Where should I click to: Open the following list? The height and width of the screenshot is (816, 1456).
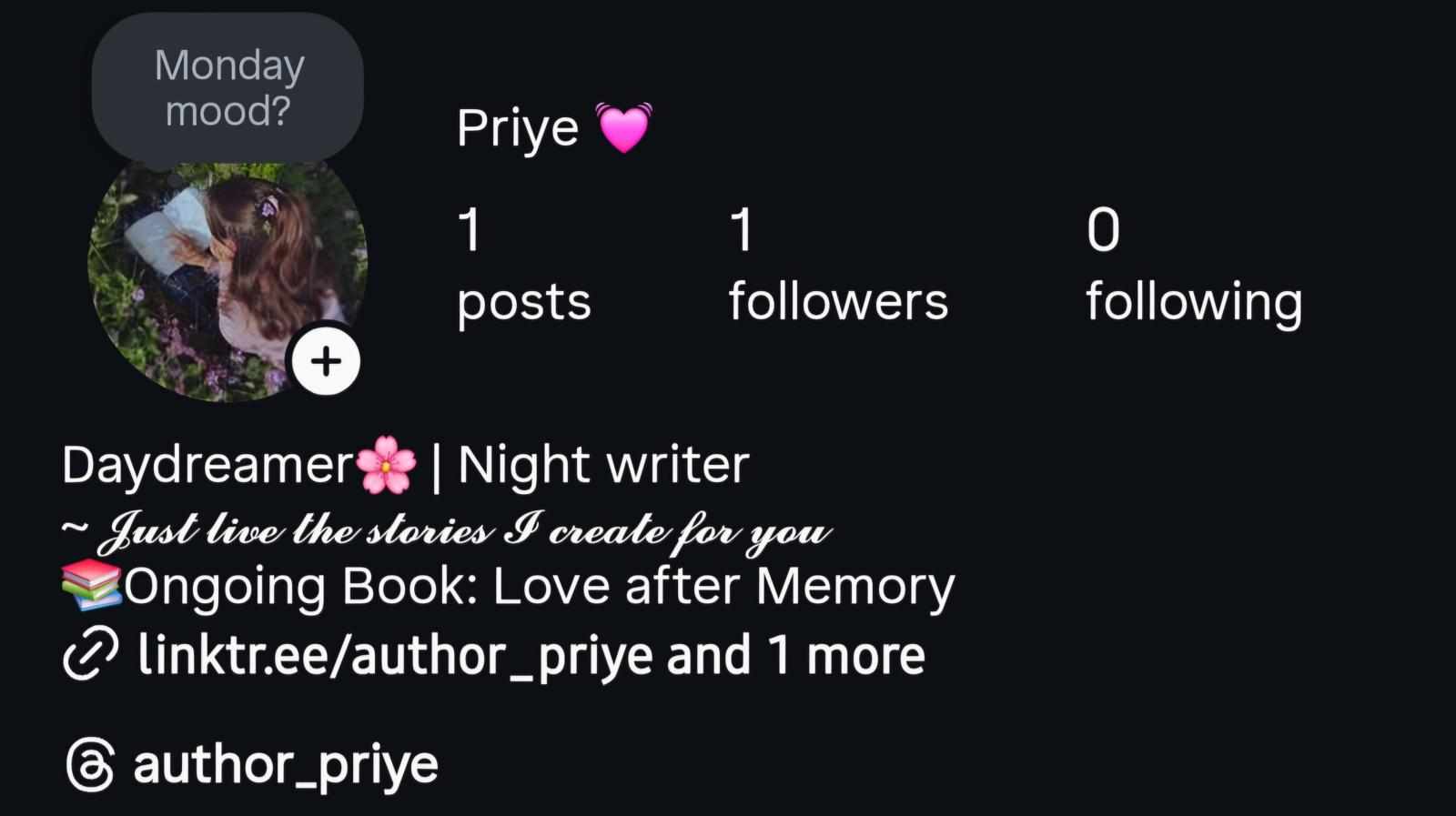coord(1193,264)
